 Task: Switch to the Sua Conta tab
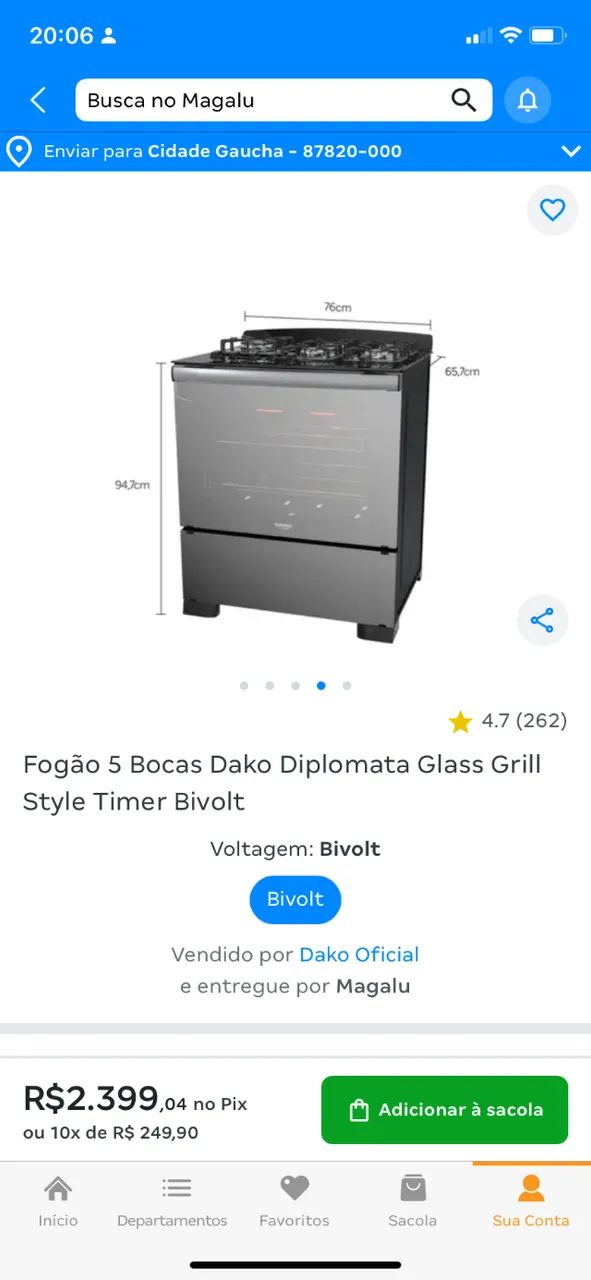pos(531,1201)
